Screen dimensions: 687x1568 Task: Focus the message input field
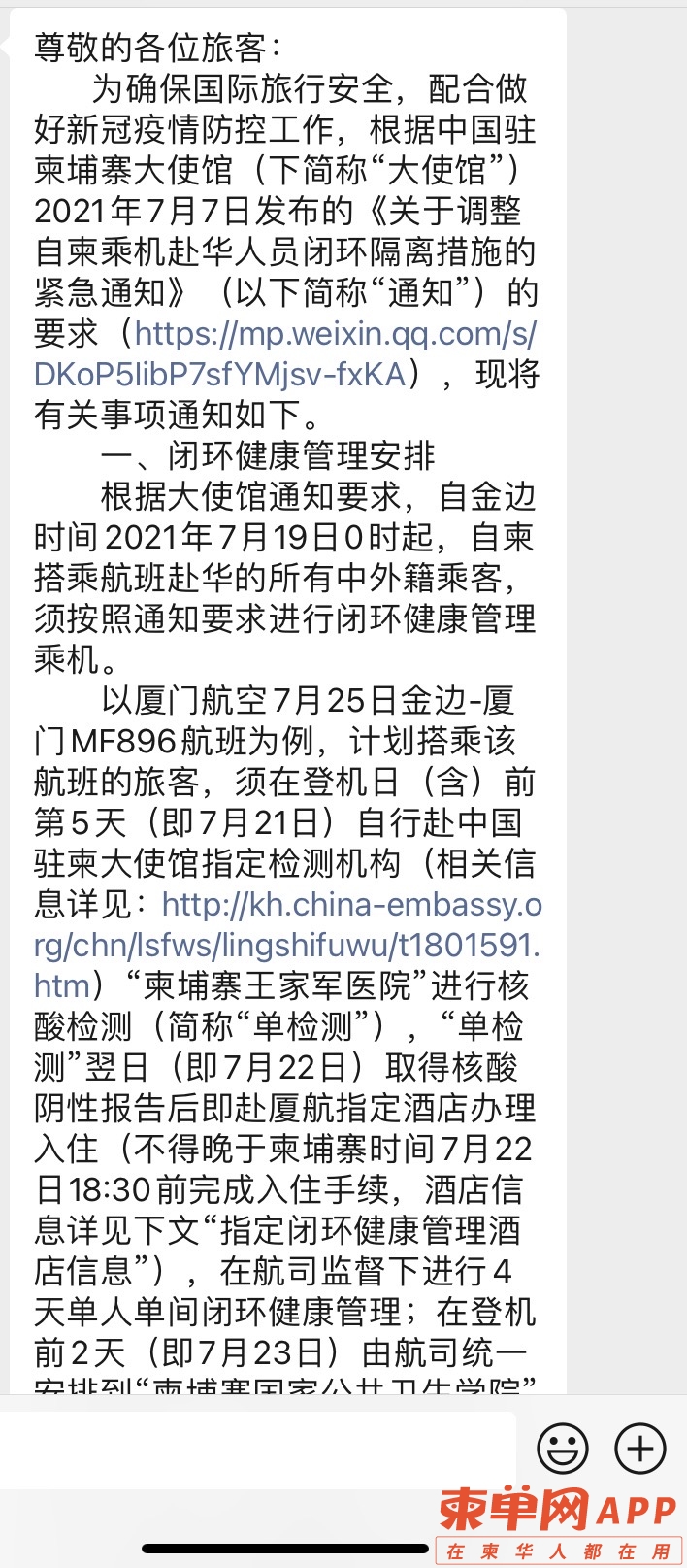click(x=257, y=1449)
